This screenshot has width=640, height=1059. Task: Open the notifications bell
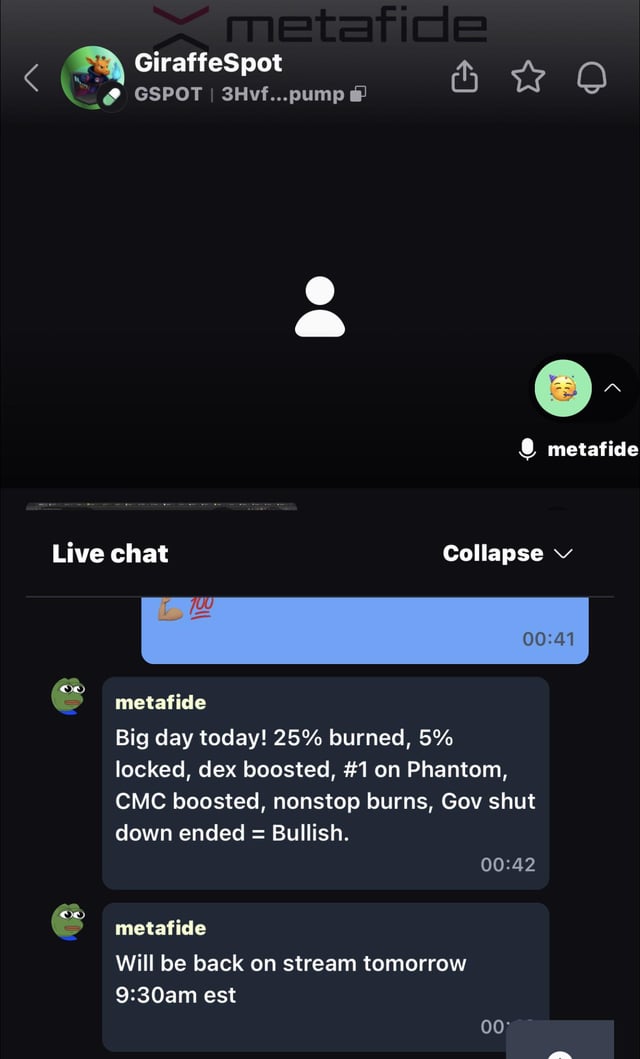(591, 77)
